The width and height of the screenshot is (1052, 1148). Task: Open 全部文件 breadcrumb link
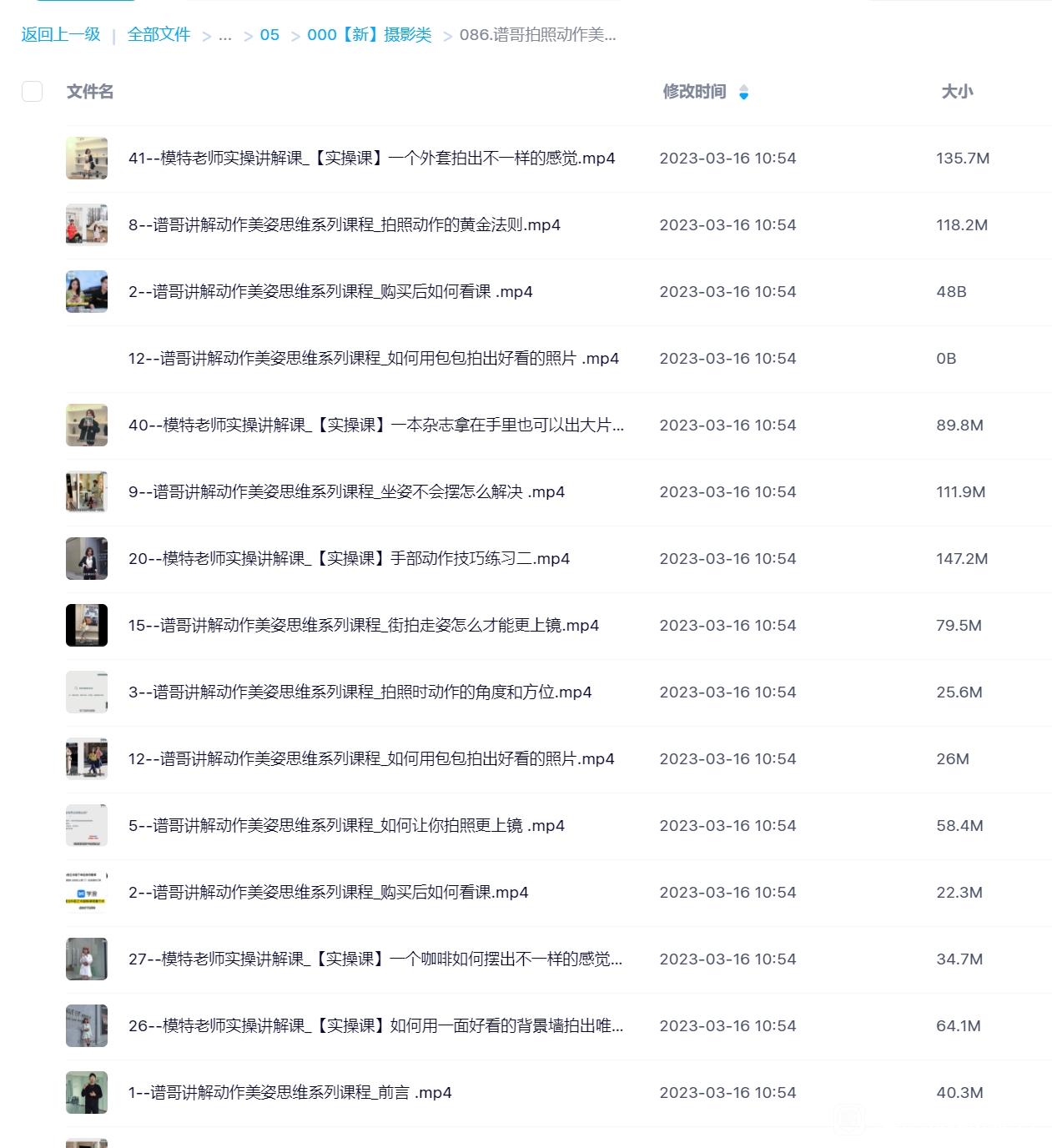click(x=159, y=35)
